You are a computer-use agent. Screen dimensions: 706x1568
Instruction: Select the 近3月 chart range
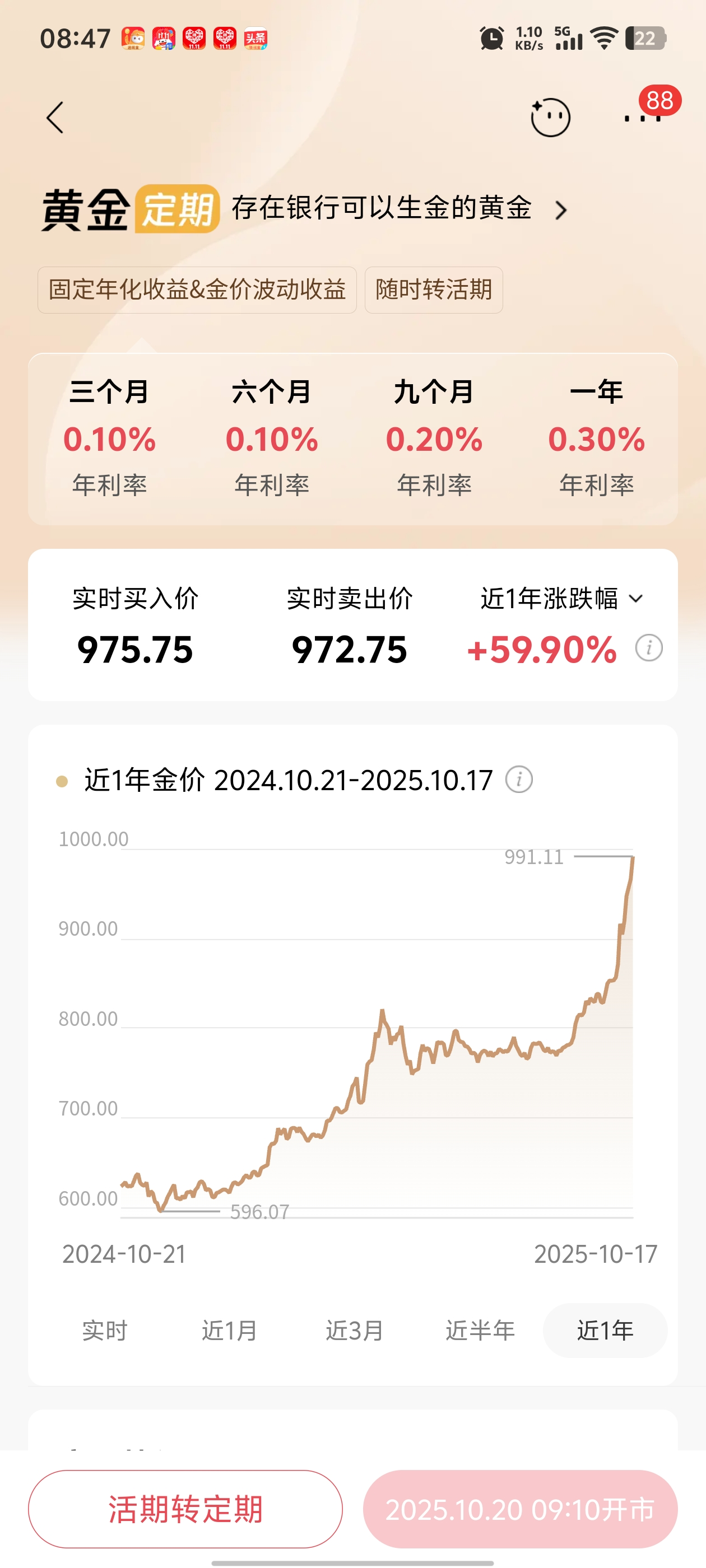pyautogui.click(x=355, y=1331)
